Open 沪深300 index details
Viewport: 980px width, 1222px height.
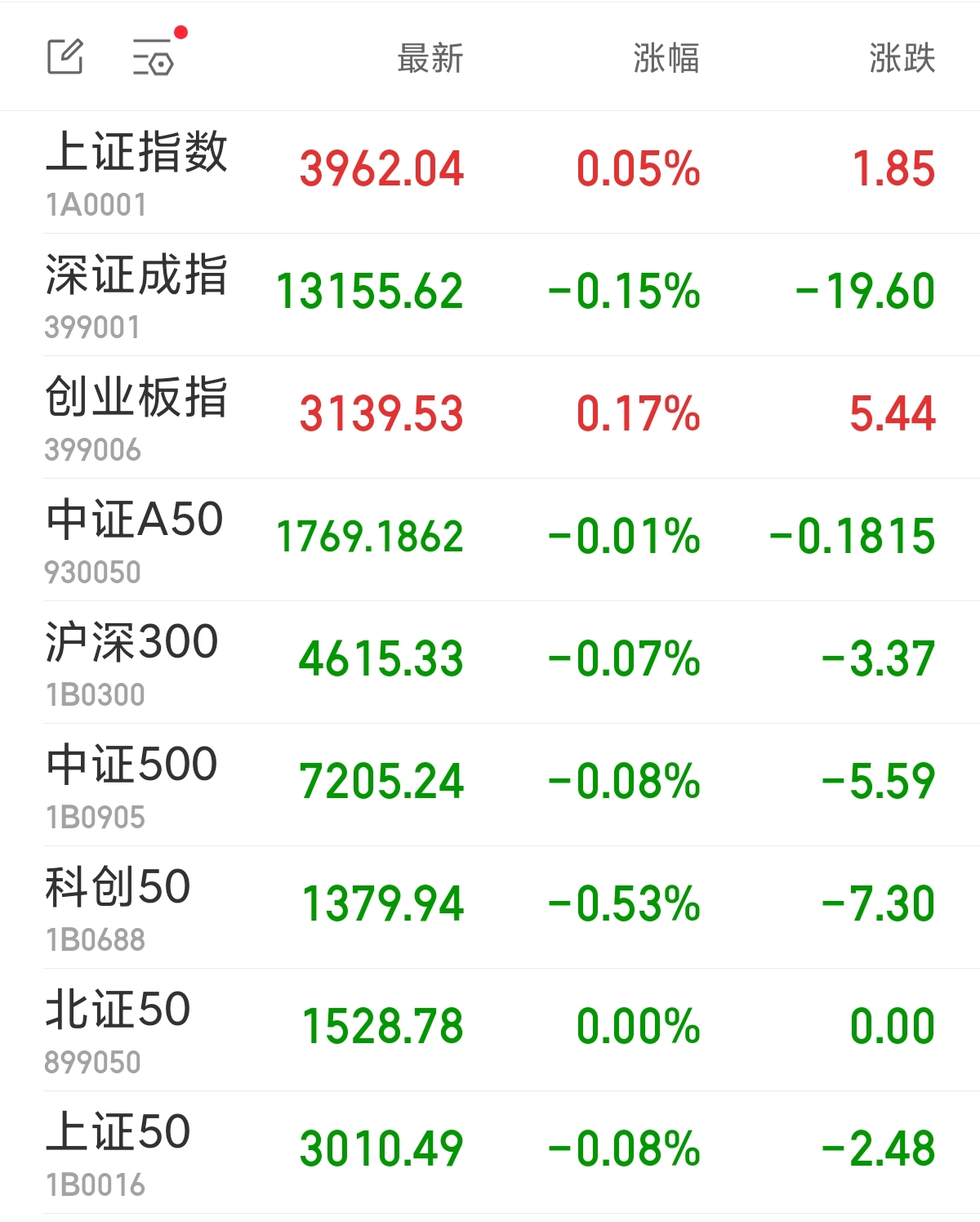[490, 662]
